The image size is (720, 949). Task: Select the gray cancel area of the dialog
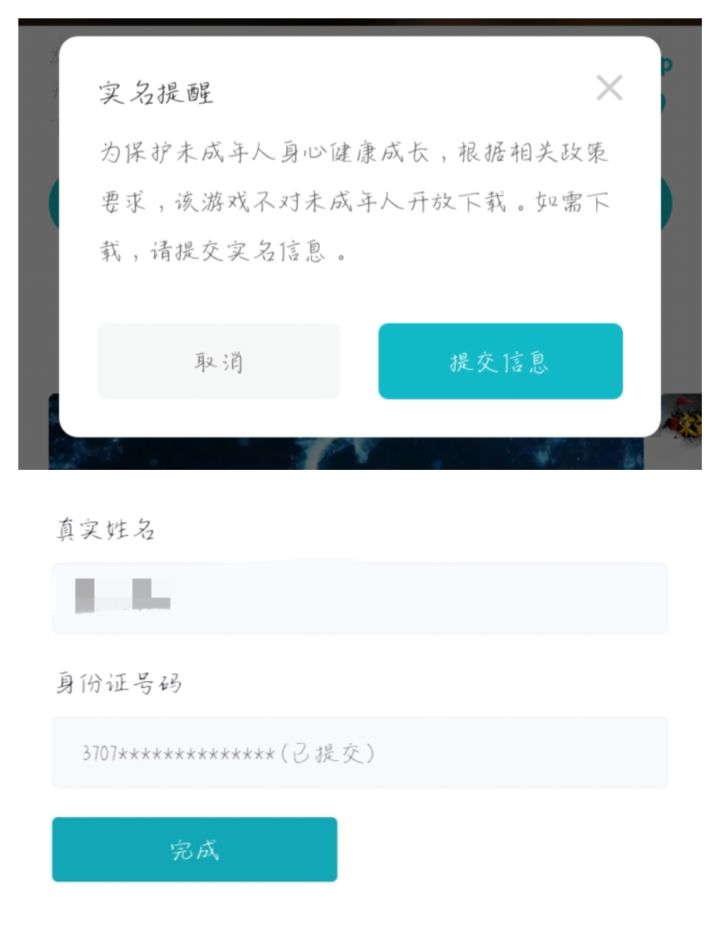pos(220,362)
